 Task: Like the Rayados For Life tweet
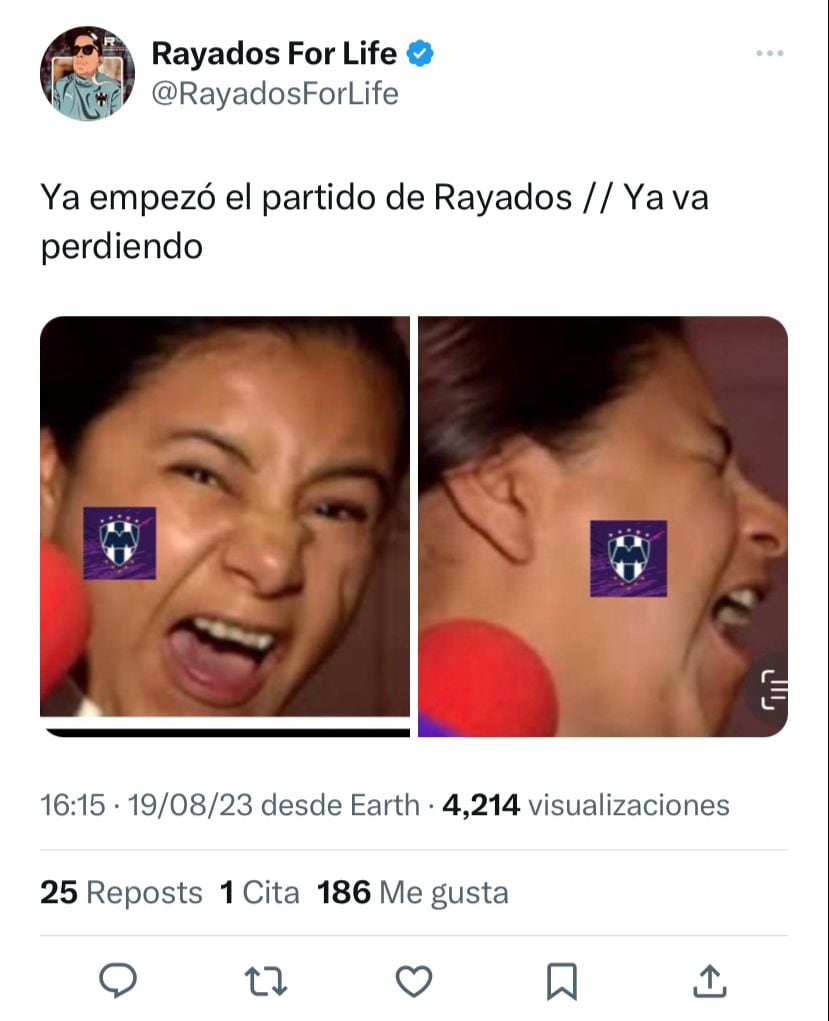pyautogui.click(x=413, y=980)
